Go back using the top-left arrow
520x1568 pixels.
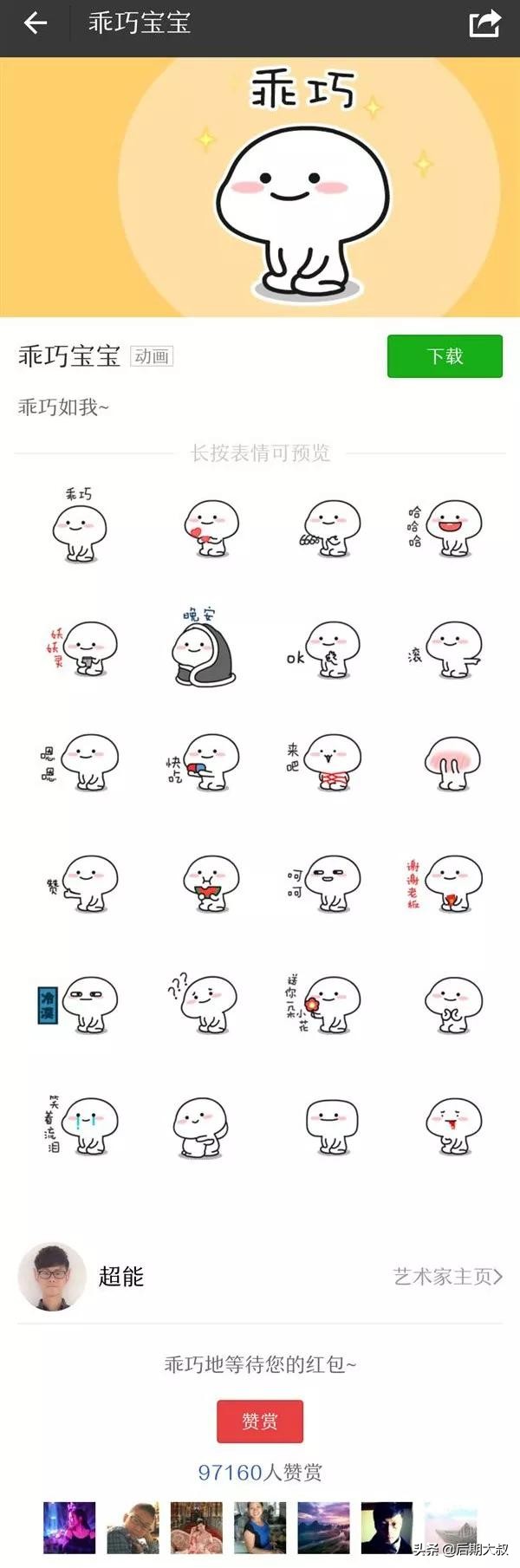point(35,23)
